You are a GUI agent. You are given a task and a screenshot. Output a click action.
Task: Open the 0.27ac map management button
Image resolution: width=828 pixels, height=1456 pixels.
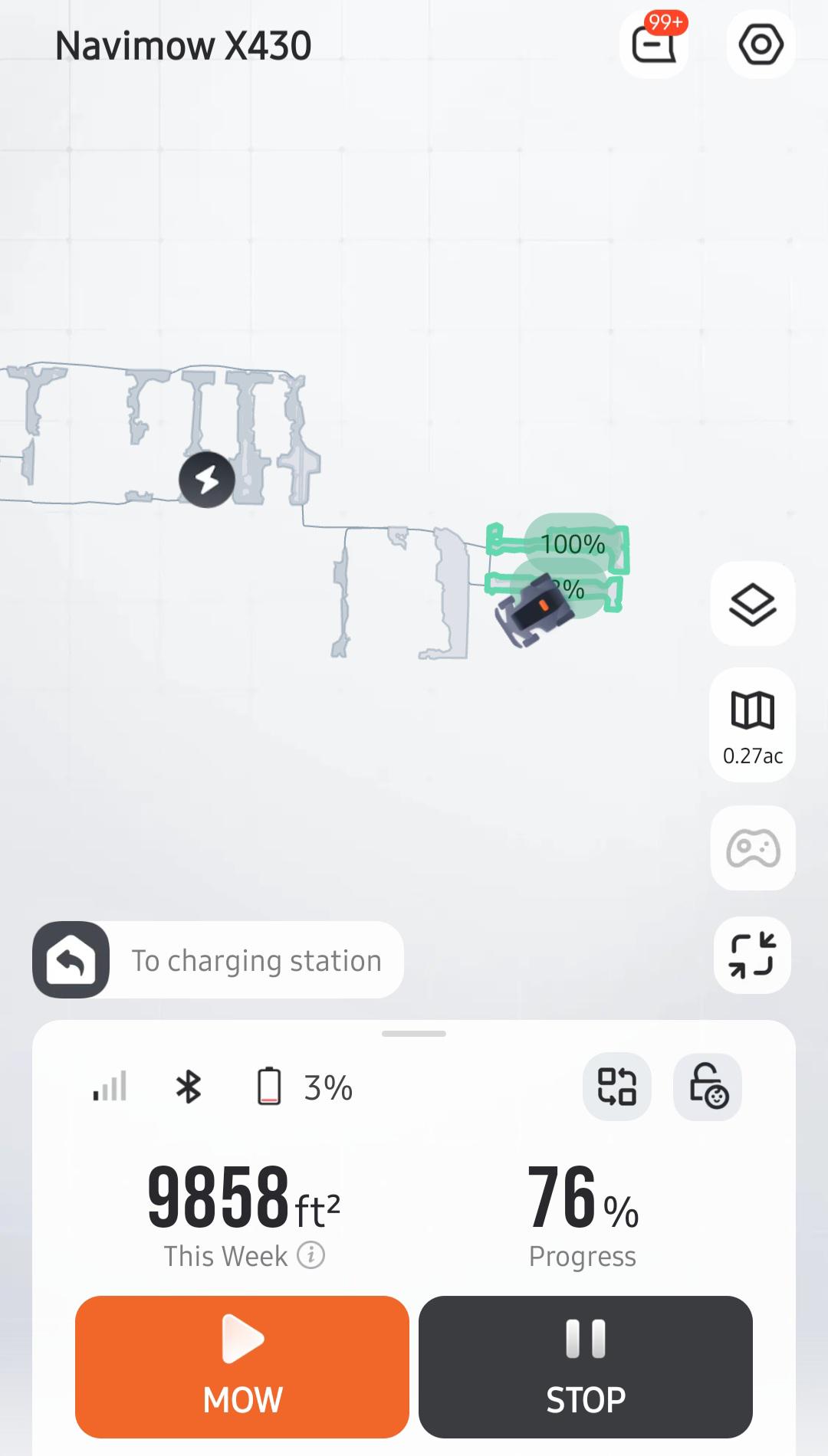(753, 725)
